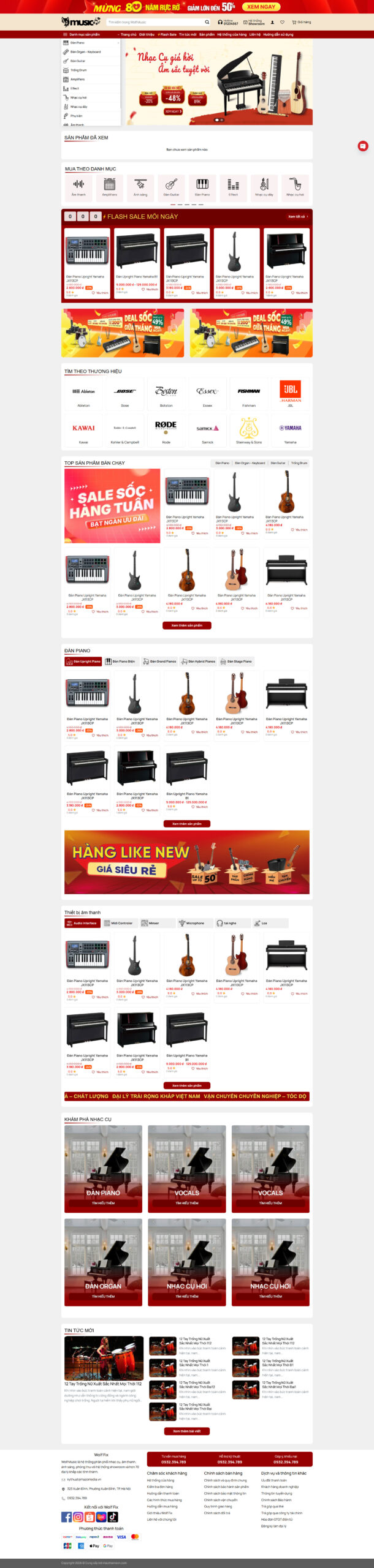Select Đàn Guitar in the sidebar menu
Image resolution: width=374 pixels, height=1568 pixels.
77,61
